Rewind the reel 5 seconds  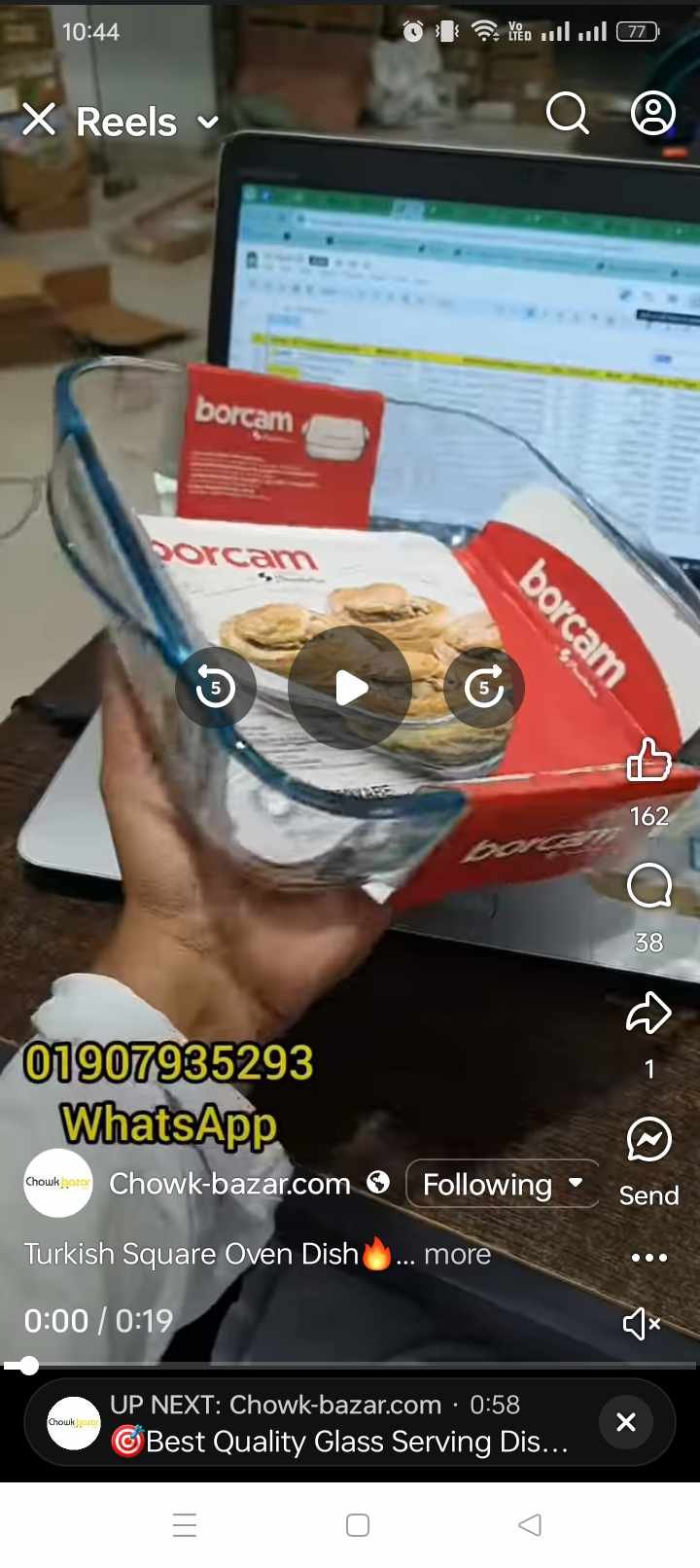pyautogui.click(x=216, y=688)
